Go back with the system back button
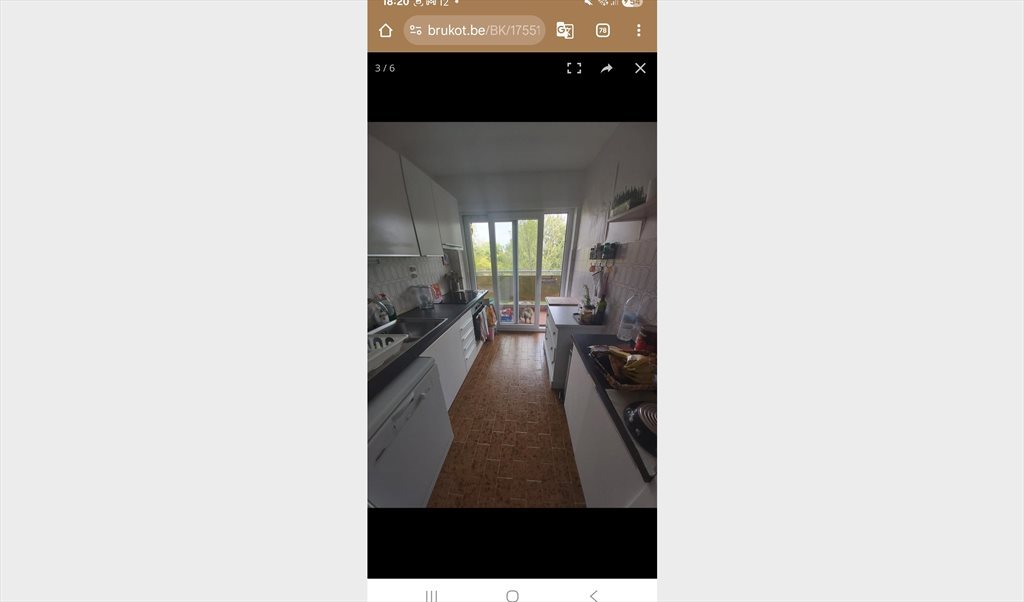This screenshot has height=602, width=1024. [593, 595]
